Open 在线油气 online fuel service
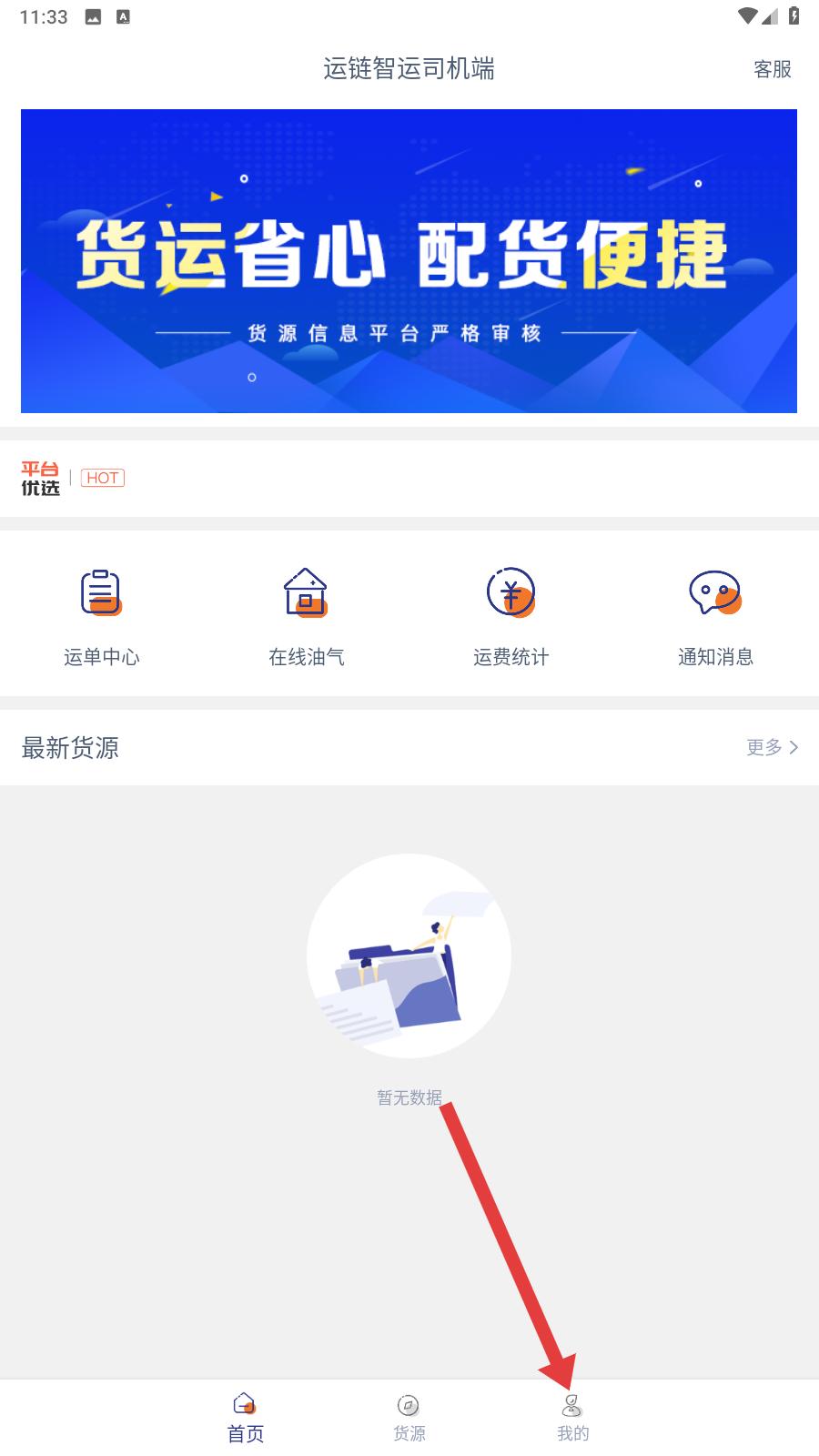819x1456 pixels. (x=307, y=616)
